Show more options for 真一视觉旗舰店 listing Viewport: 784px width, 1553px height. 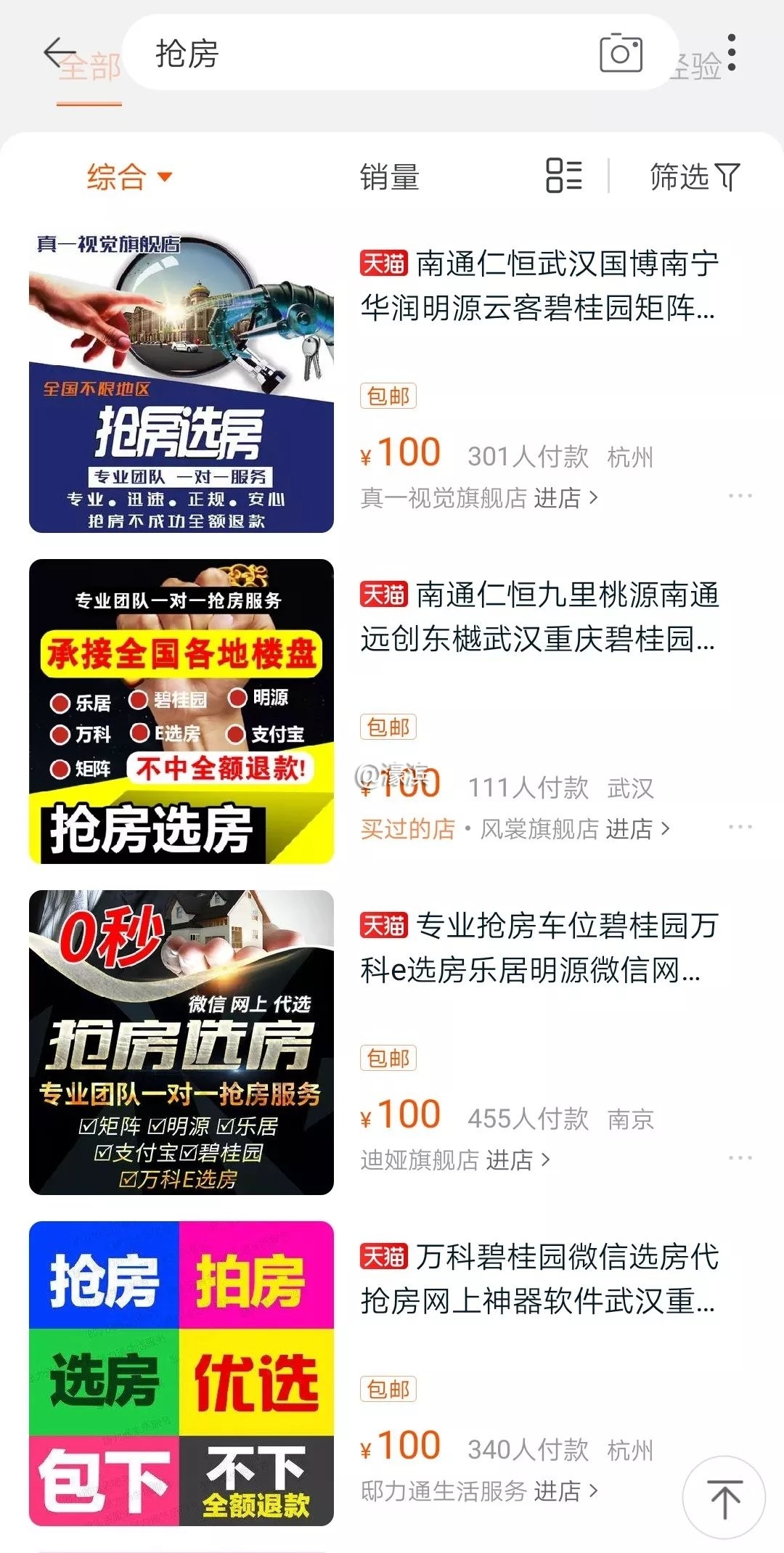(740, 496)
